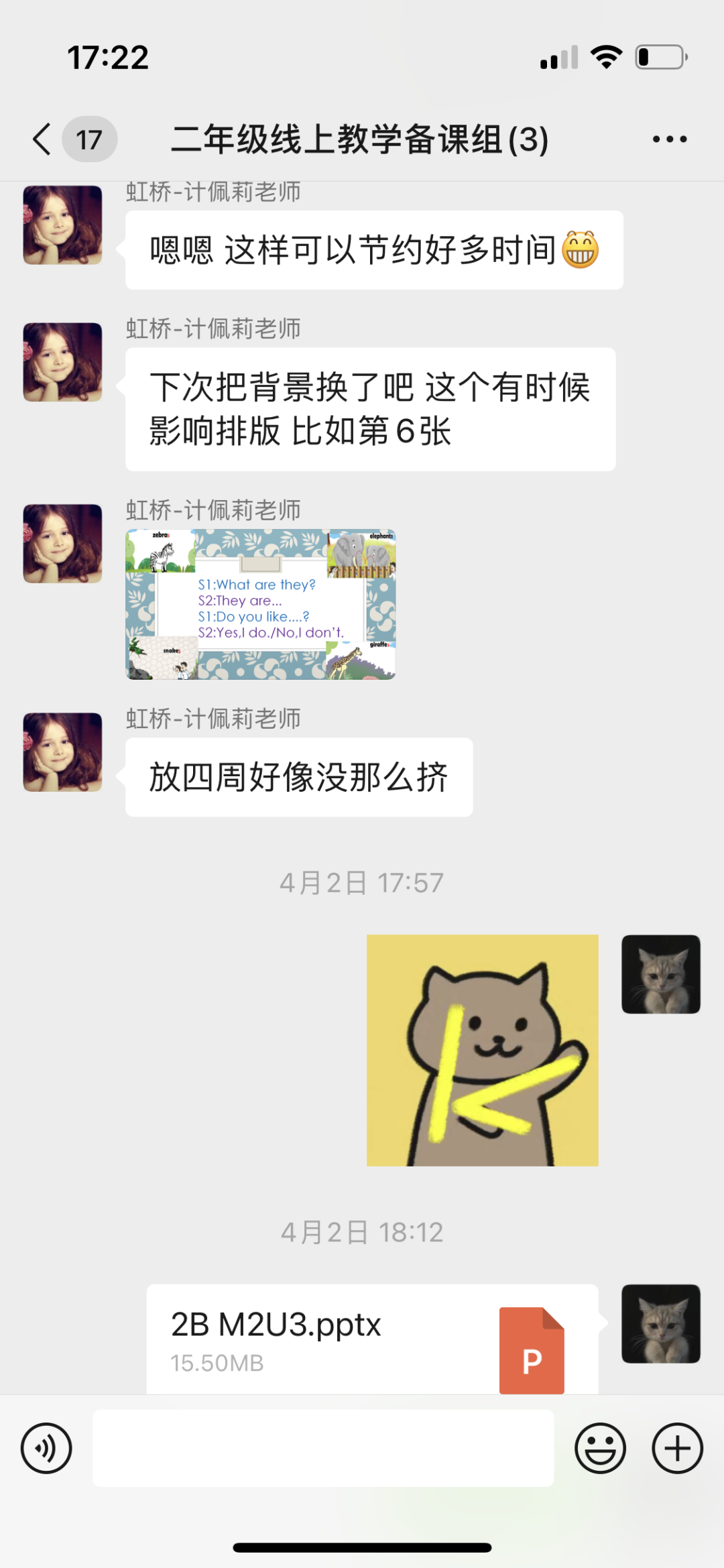This screenshot has height=1568, width=724.
Task: Open the shared slide image with animals
Action: [260, 604]
